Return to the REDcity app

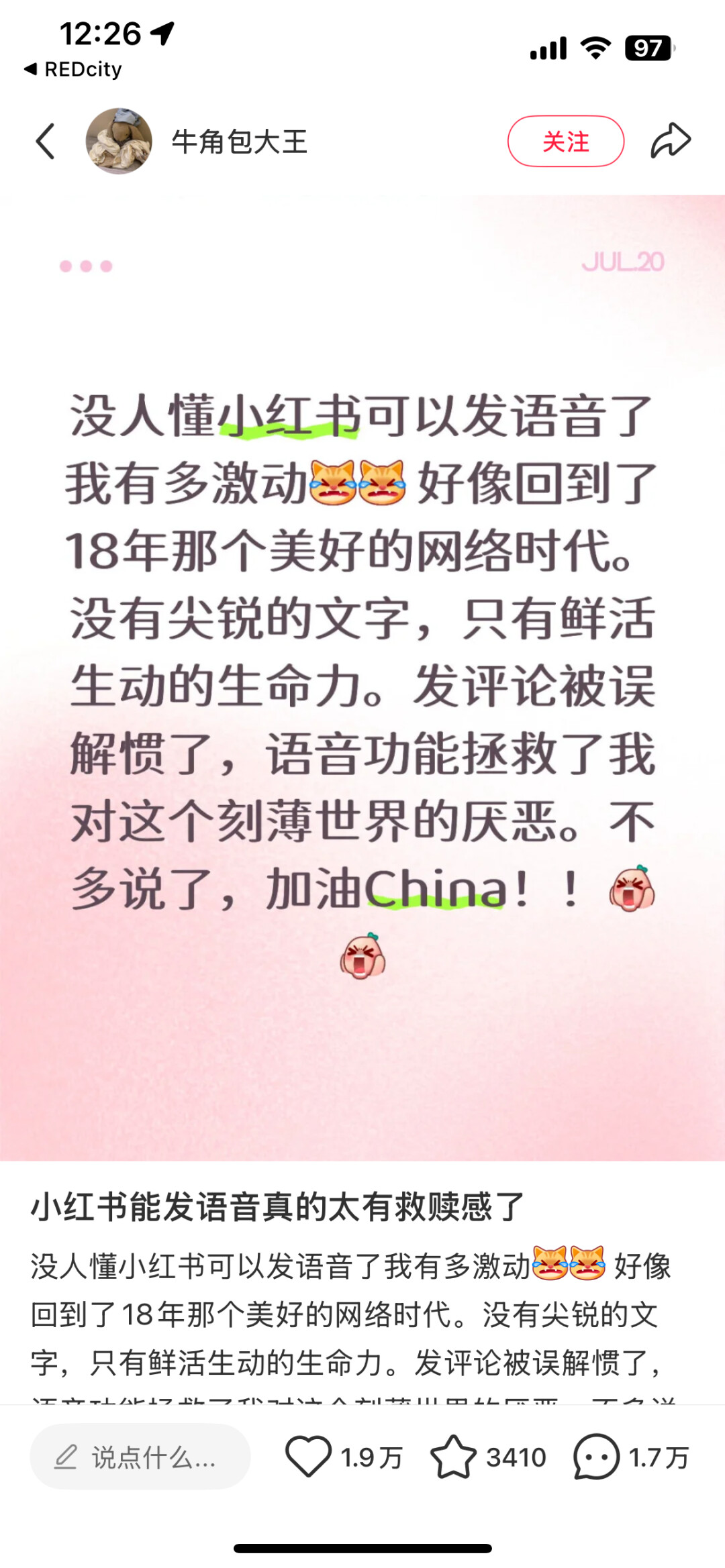[x=72, y=69]
